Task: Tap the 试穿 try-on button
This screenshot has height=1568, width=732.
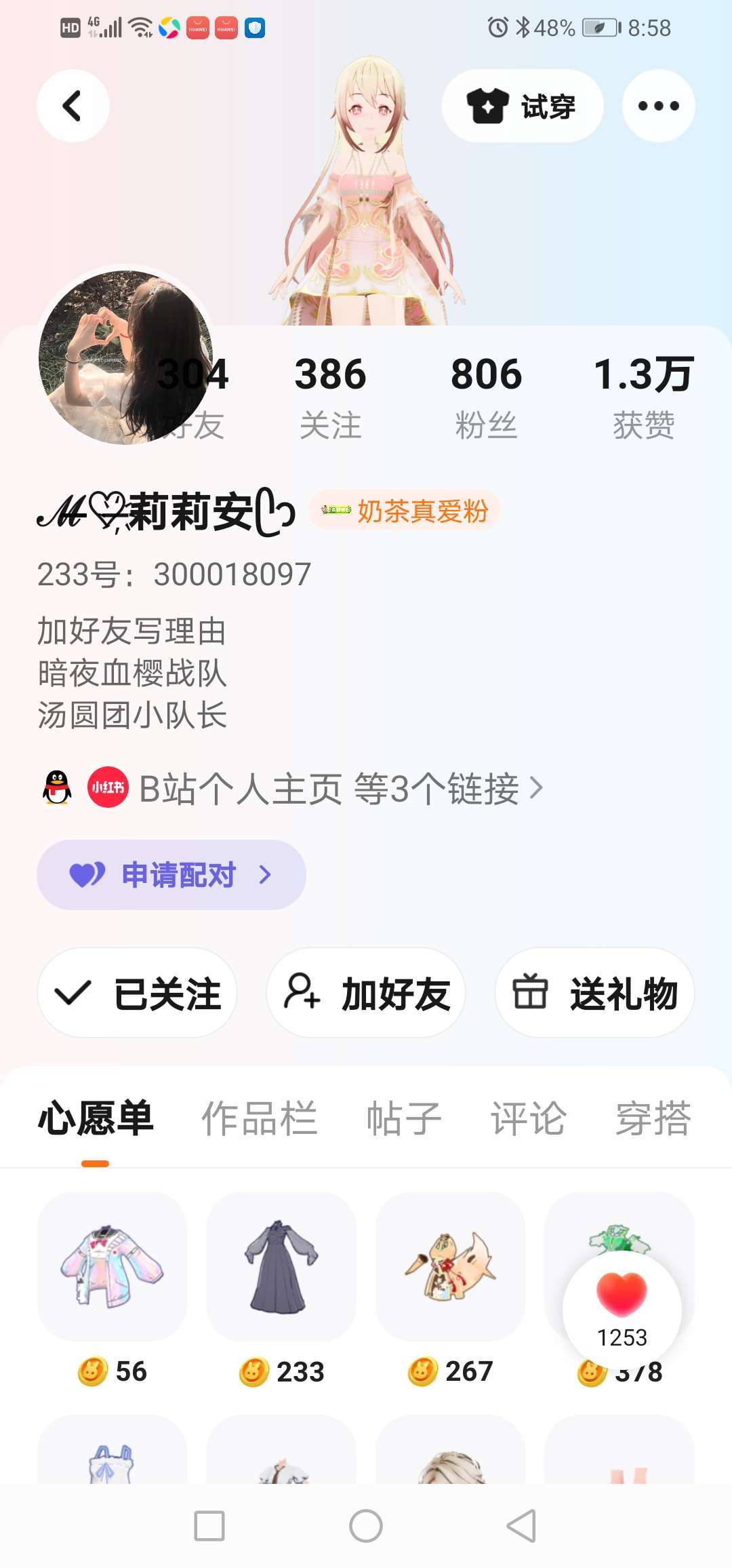Action: tap(522, 106)
